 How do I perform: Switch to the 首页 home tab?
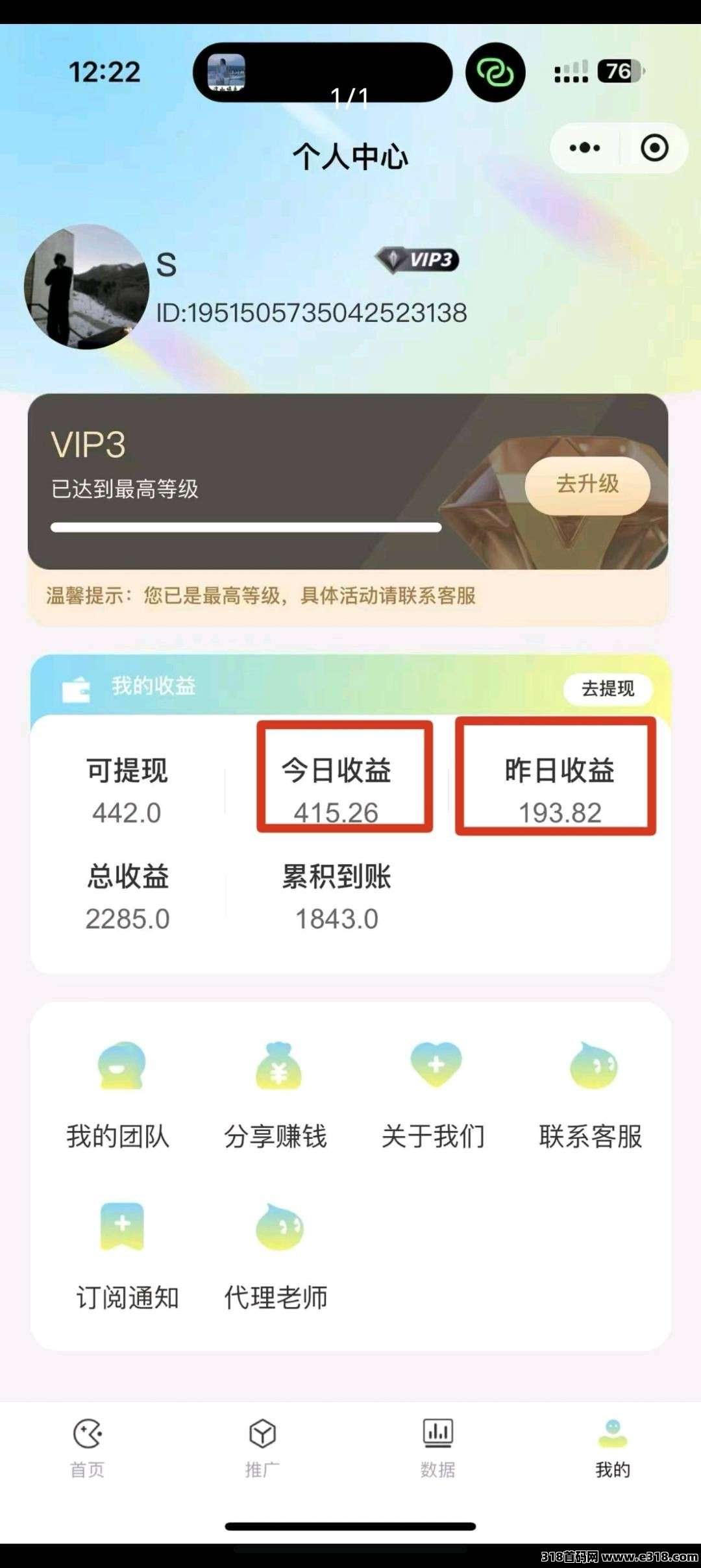click(x=88, y=1449)
